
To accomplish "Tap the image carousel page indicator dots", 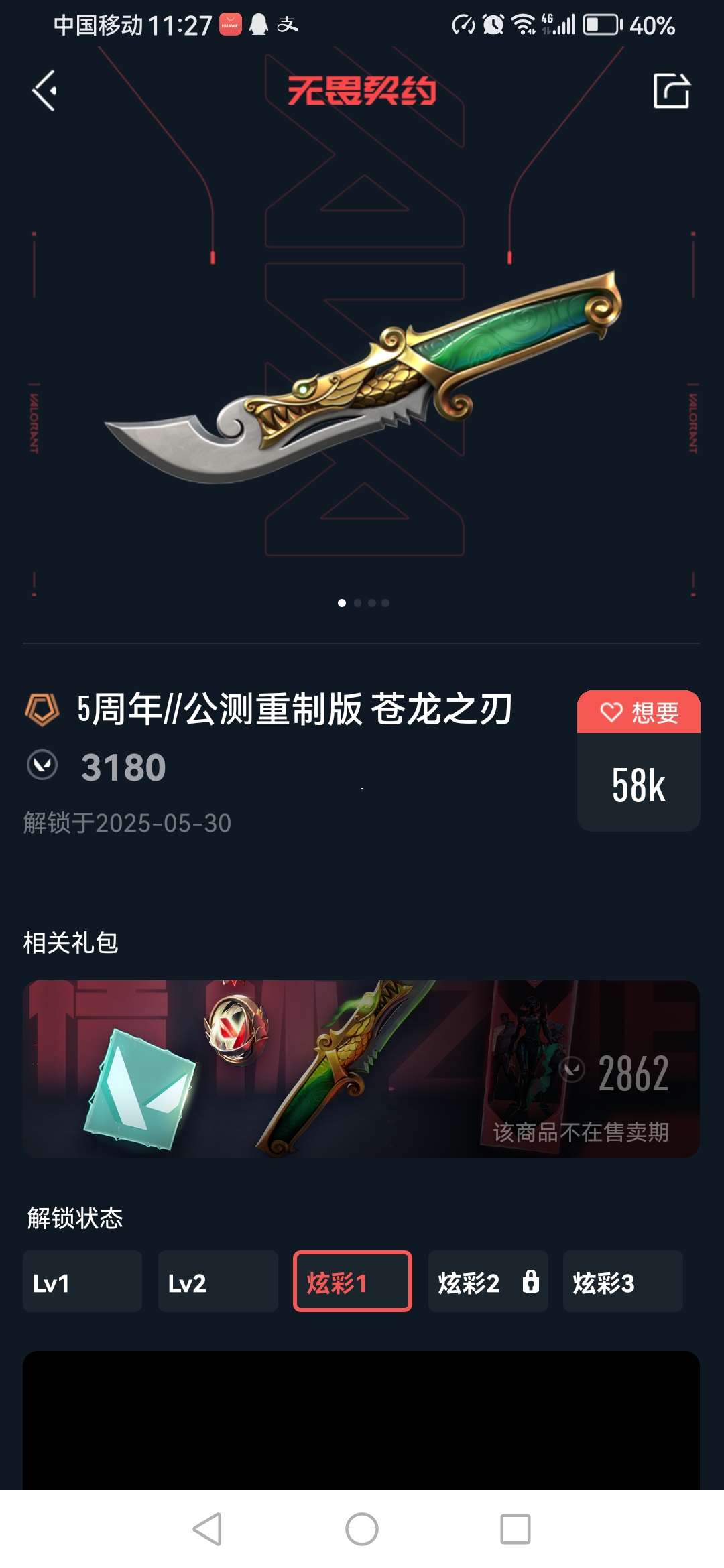I will (363, 603).
